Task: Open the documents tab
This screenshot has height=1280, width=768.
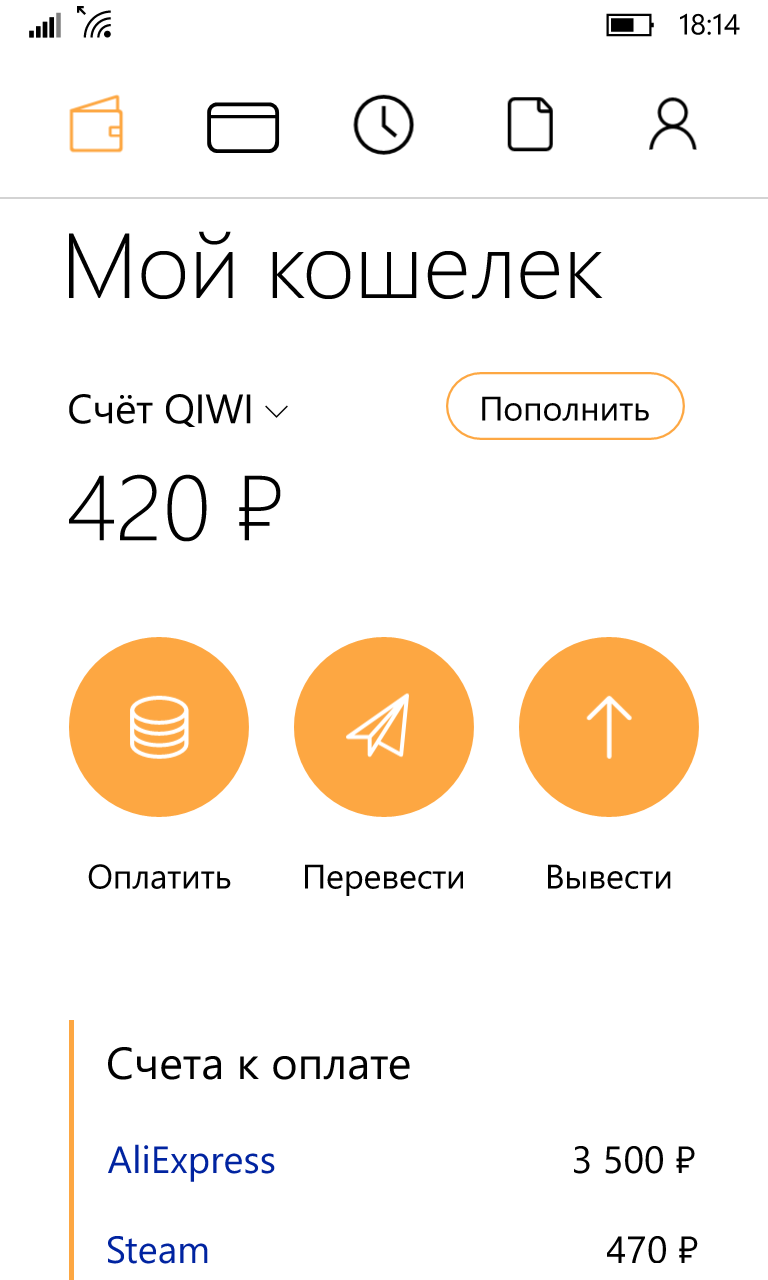Action: pyautogui.click(x=530, y=125)
